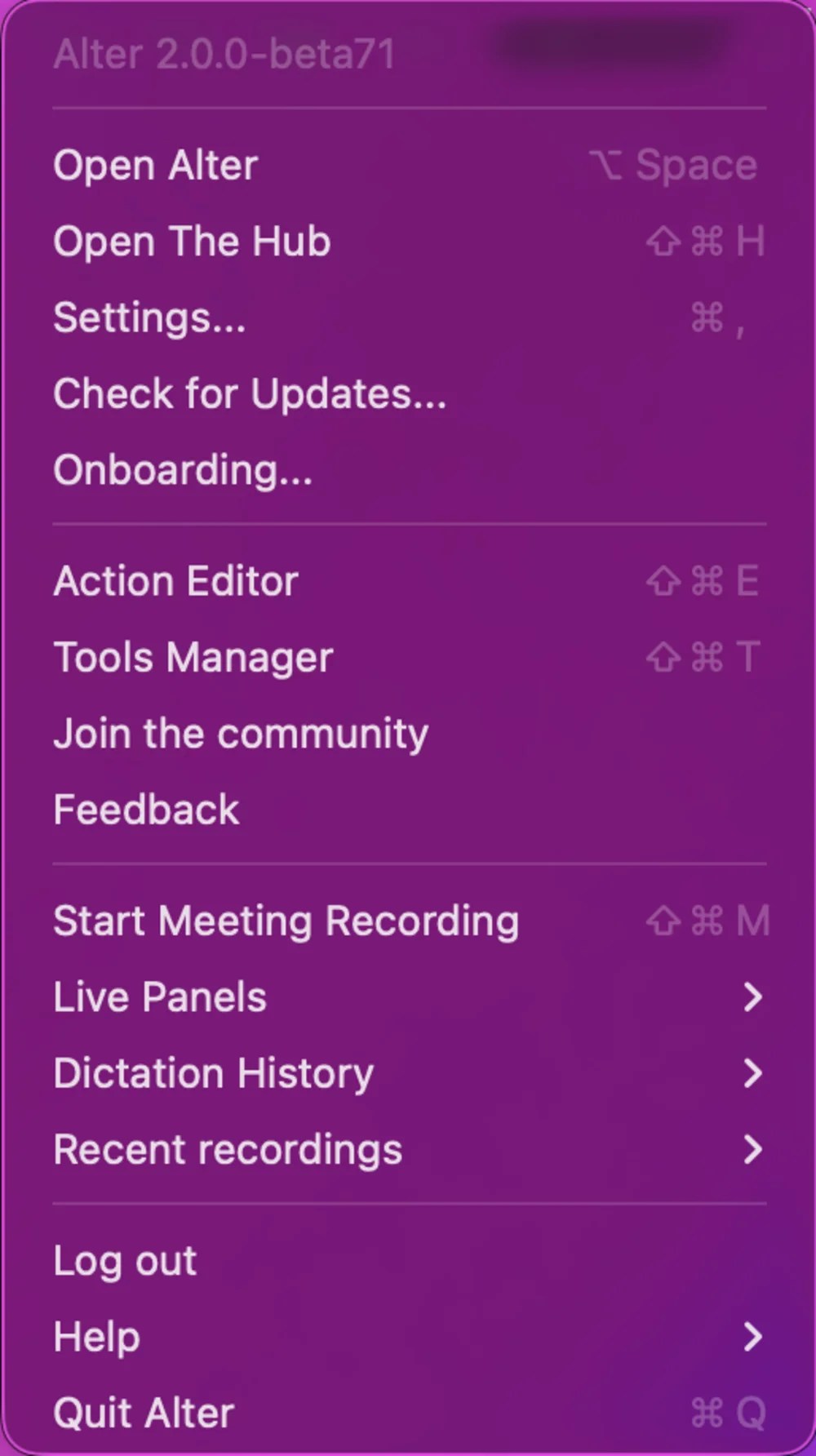
Task: Join the community
Action: tap(240, 733)
